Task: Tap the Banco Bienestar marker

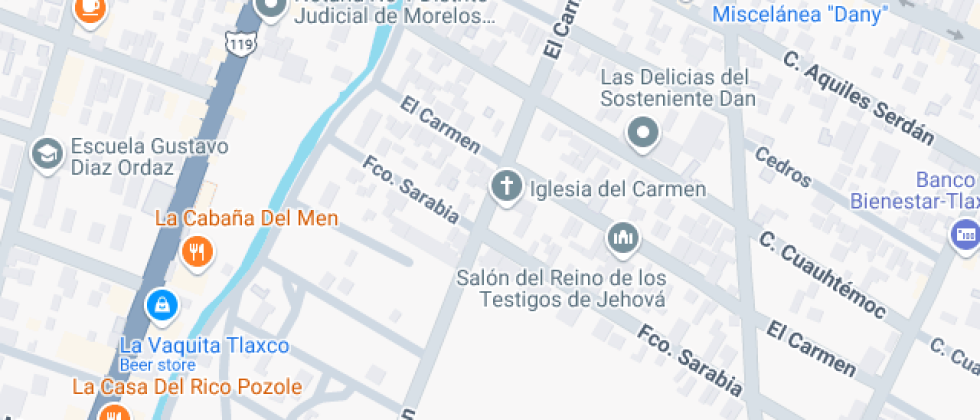Action: pos(965,234)
